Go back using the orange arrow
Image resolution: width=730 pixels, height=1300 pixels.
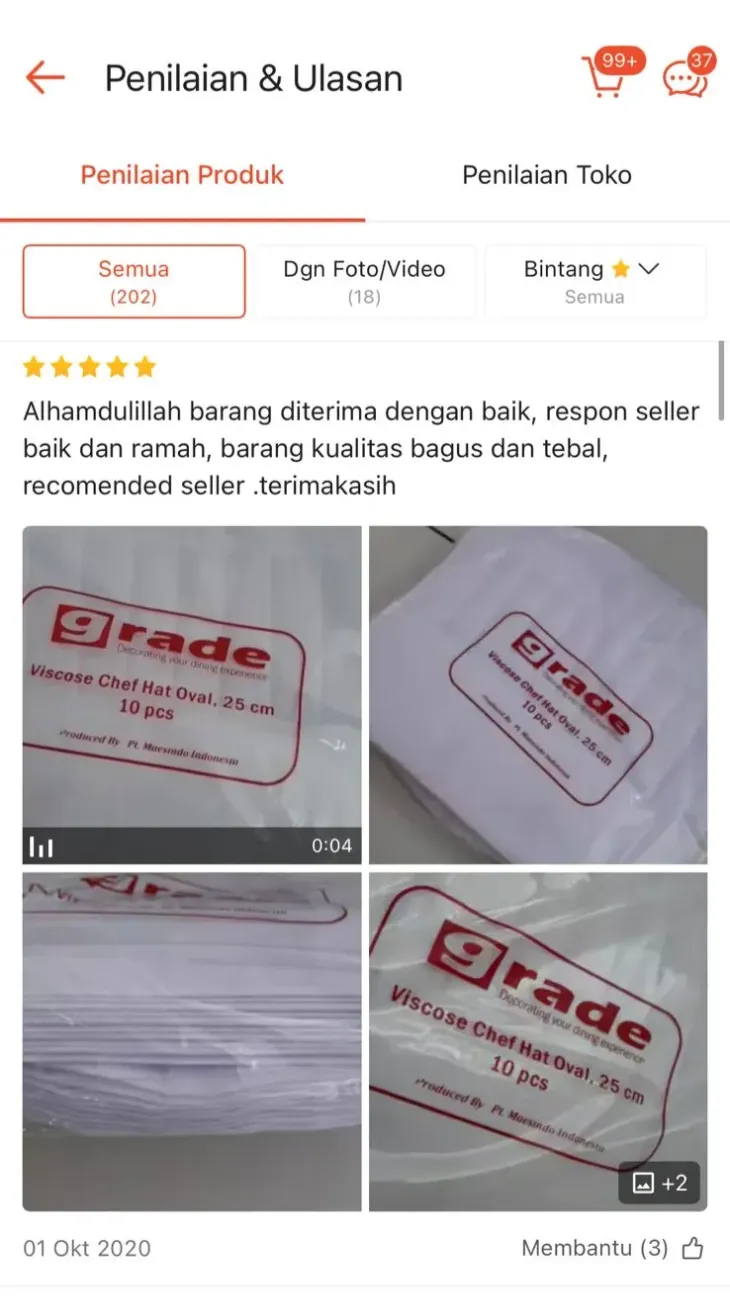[45, 78]
